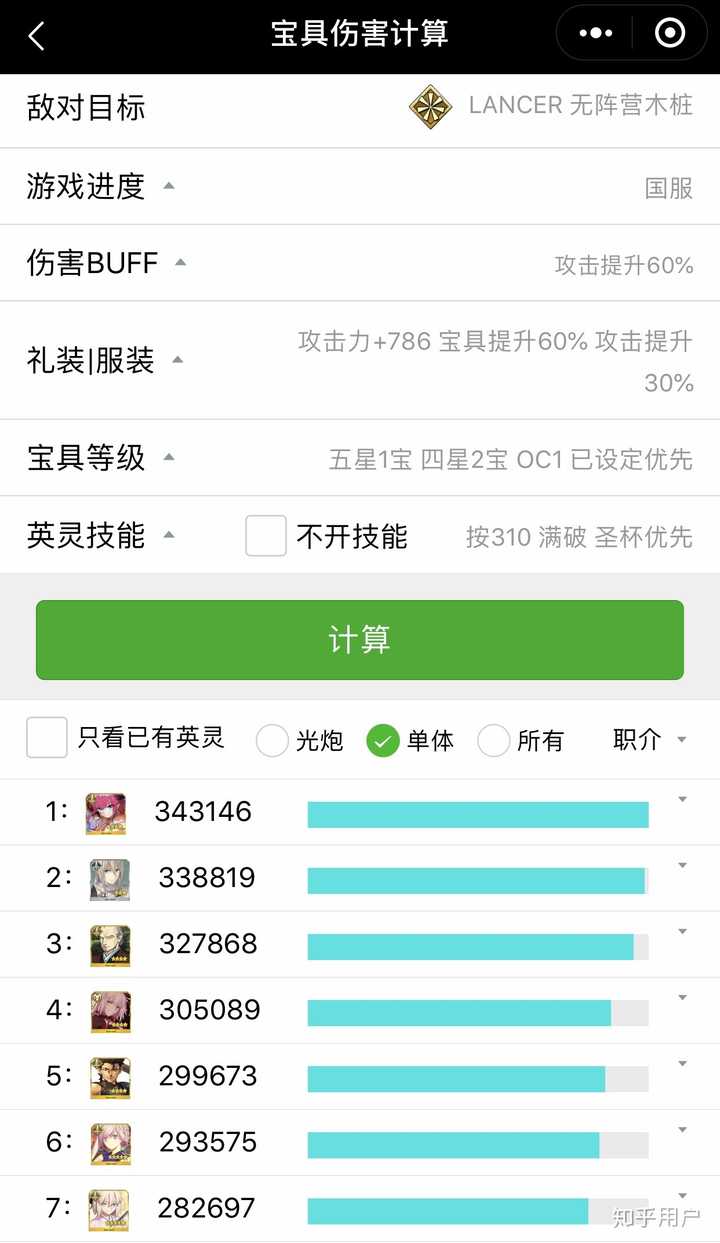Image resolution: width=720 pixels, height=1243 pixels.
Task: Go back using the top-left arrow
Action: click(37, 36)
